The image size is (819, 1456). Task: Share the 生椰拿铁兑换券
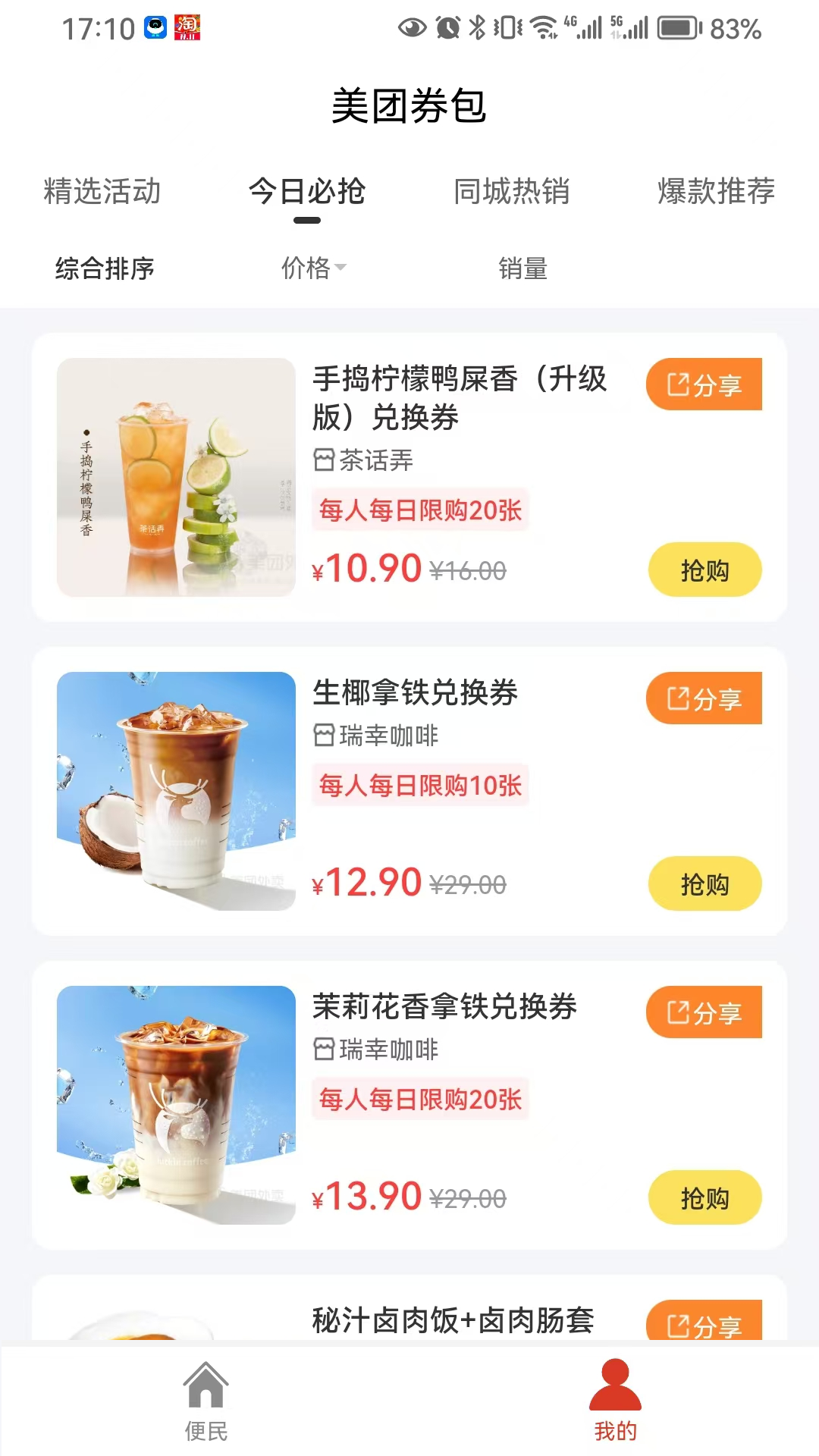pos(704,698)
